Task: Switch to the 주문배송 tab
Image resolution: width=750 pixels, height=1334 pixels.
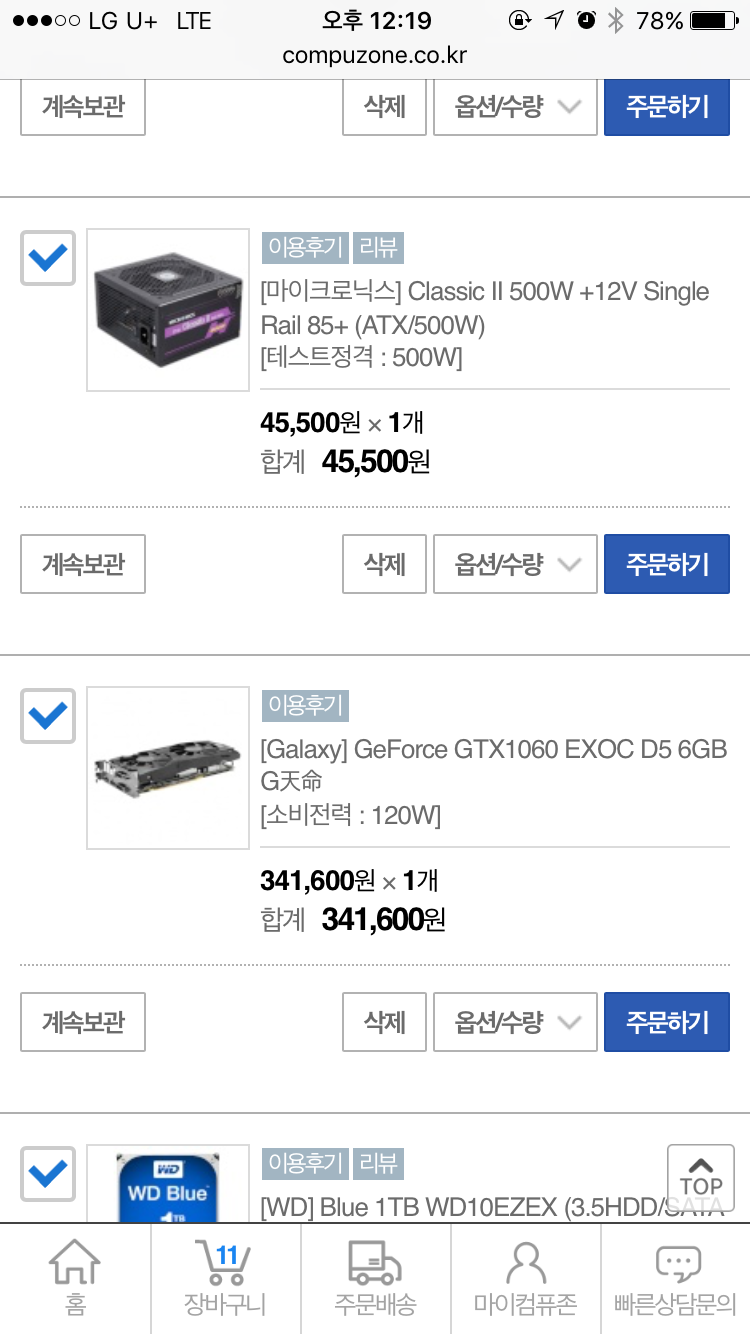Action: pos(375,1279)
